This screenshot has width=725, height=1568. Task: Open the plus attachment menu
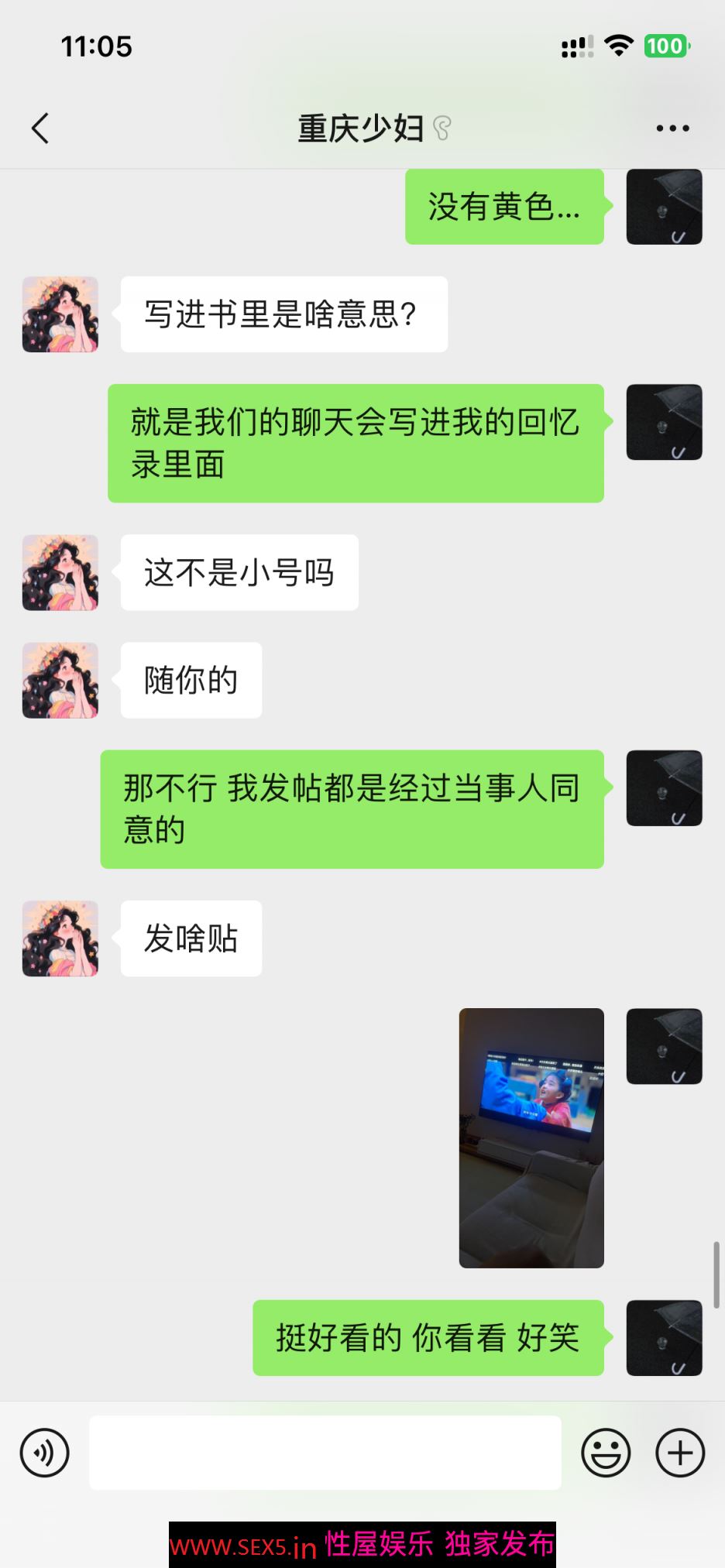680,1453
